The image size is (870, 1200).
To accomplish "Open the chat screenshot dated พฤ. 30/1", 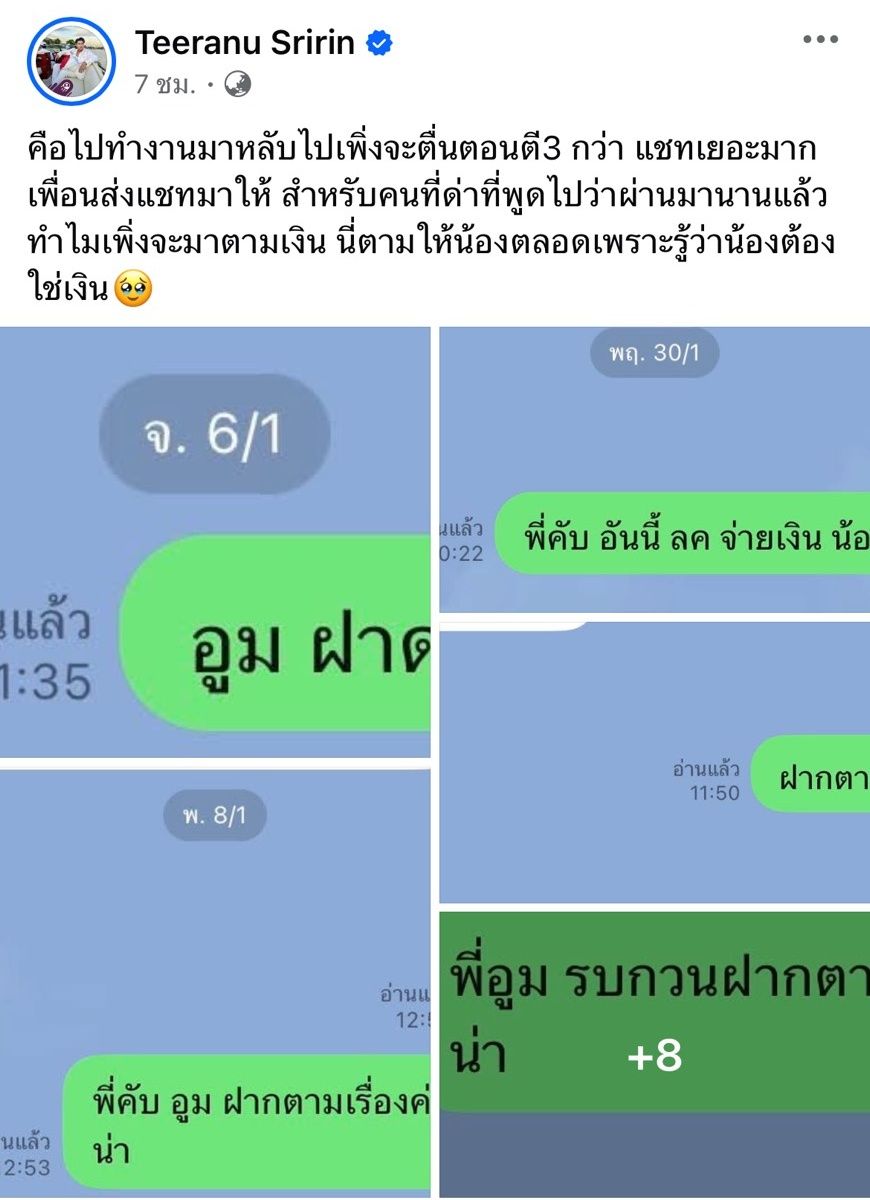I will tap(655, 470).
